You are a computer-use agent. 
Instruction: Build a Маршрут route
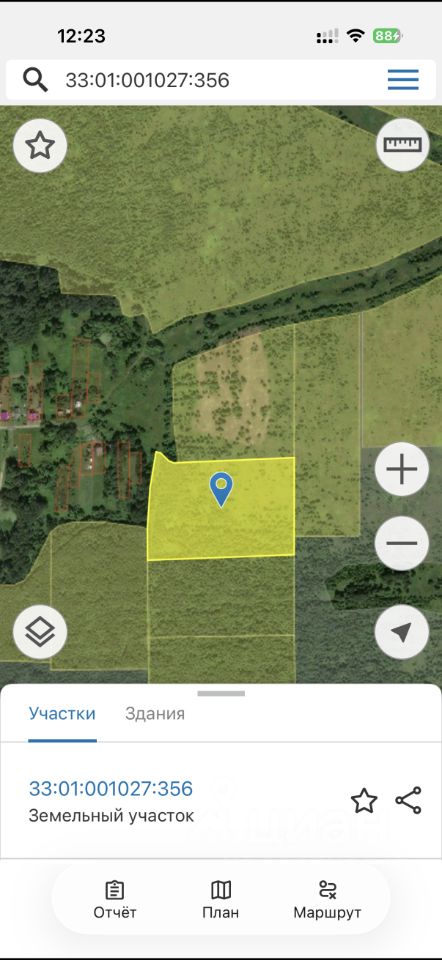[328, 899]
